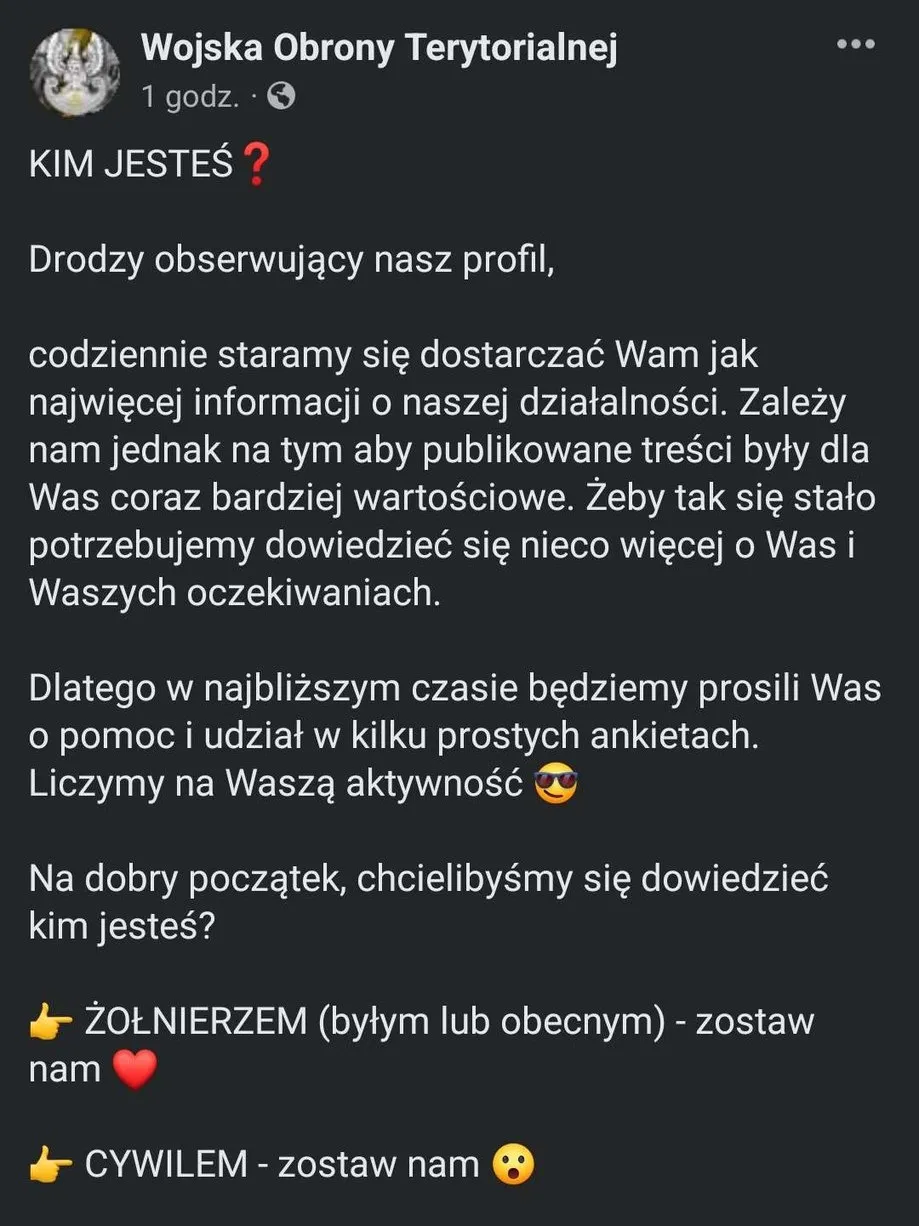This screenshot has height=1226, width=919.
Task: Open the Wojska Obrony Terytorialnej page name
Action: pyautogui.click(x=381, y=45)
